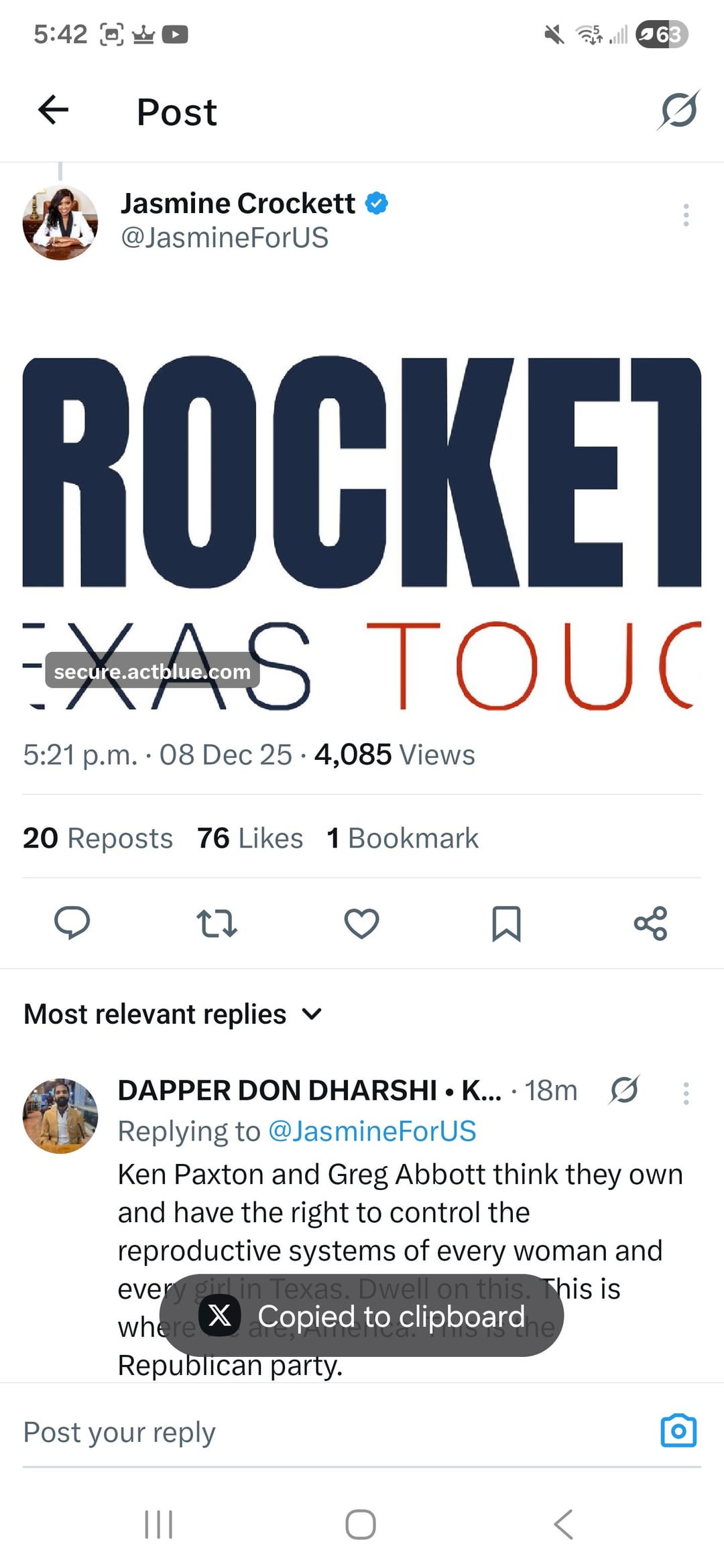Tap Grok icon on DAPPER DON DHARSHI's reply
The height and width of the screenshot is (1568, 724).
point(624,1090)
